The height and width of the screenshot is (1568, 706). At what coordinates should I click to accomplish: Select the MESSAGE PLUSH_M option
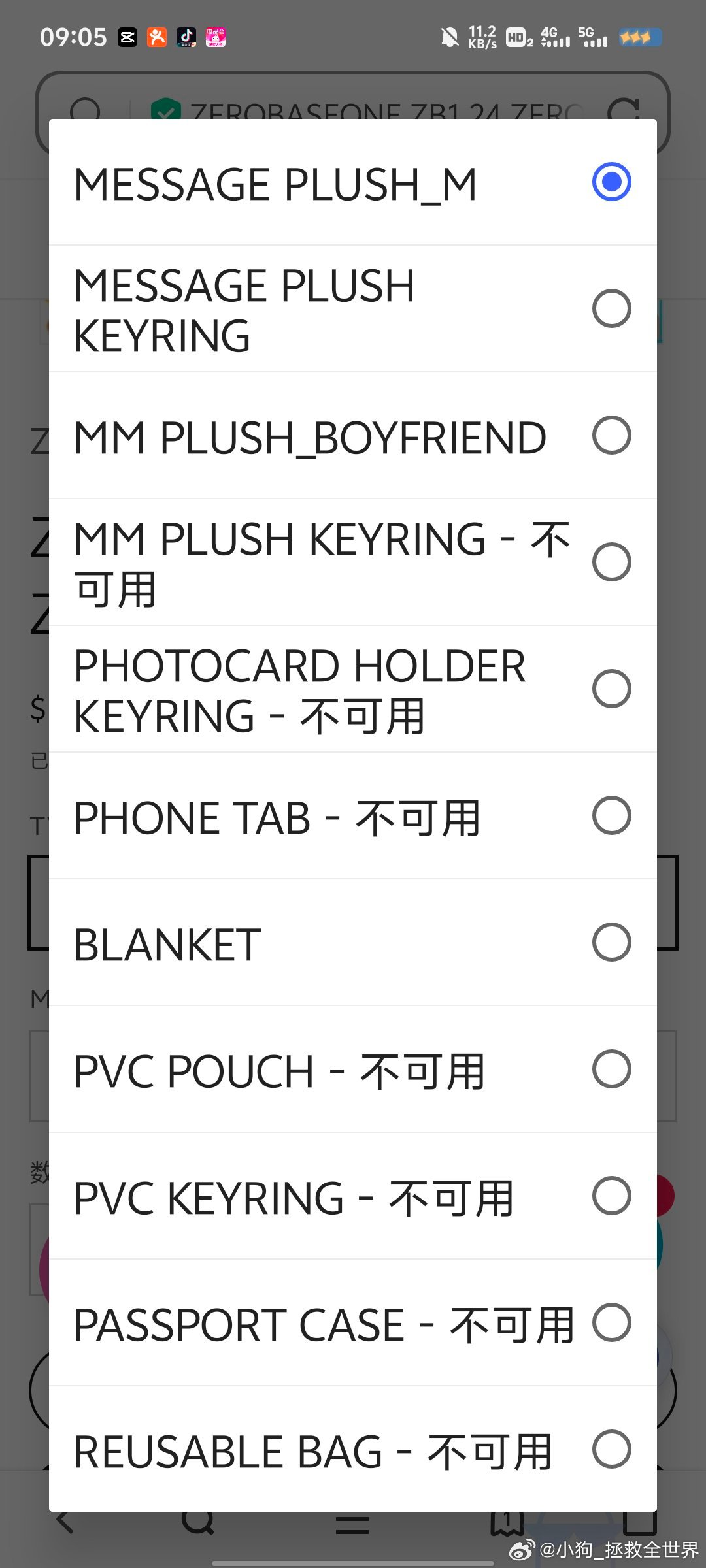click(353, 182)
